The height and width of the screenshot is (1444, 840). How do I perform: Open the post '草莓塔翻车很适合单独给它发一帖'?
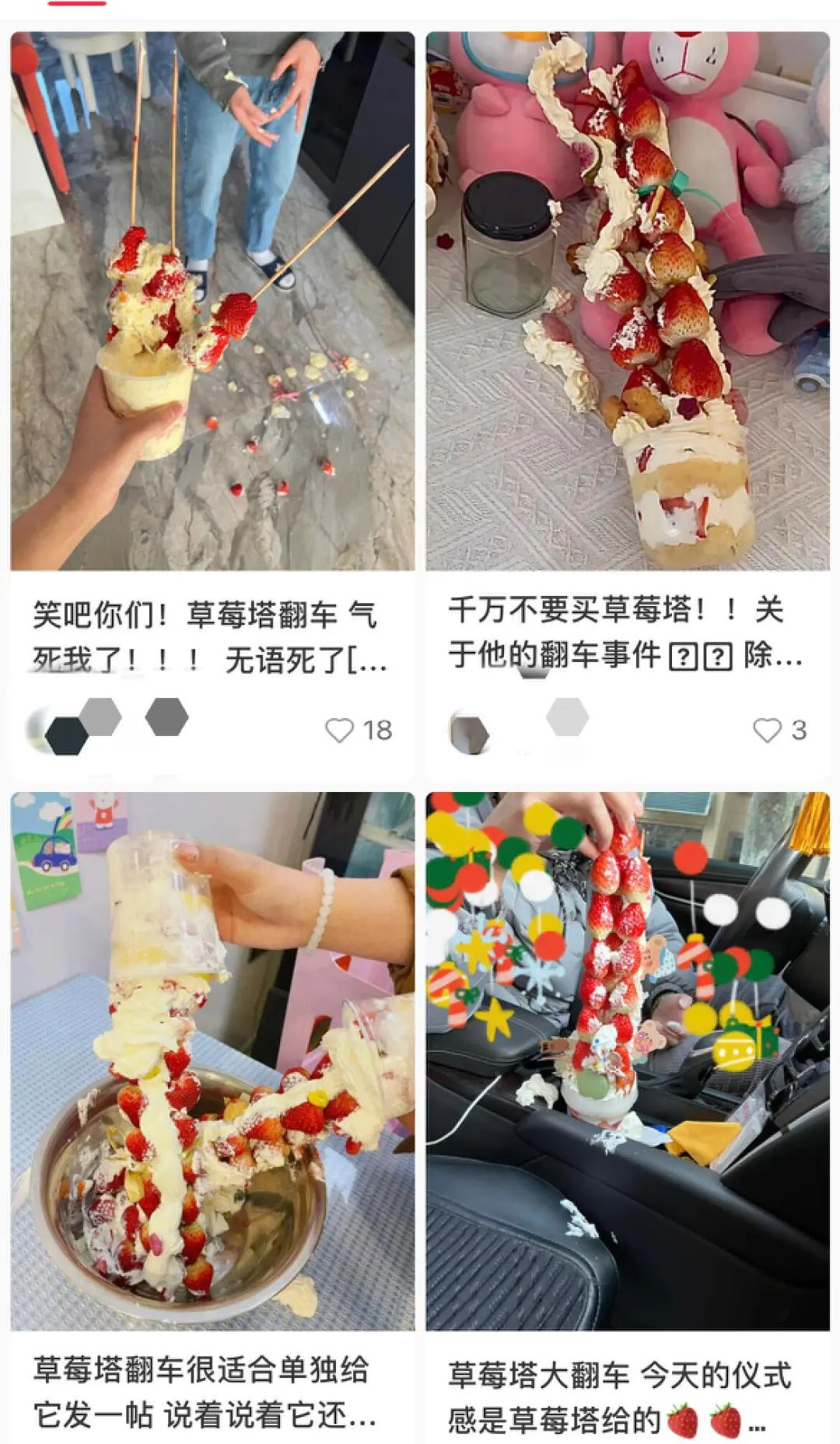[x=212, y=1060]
